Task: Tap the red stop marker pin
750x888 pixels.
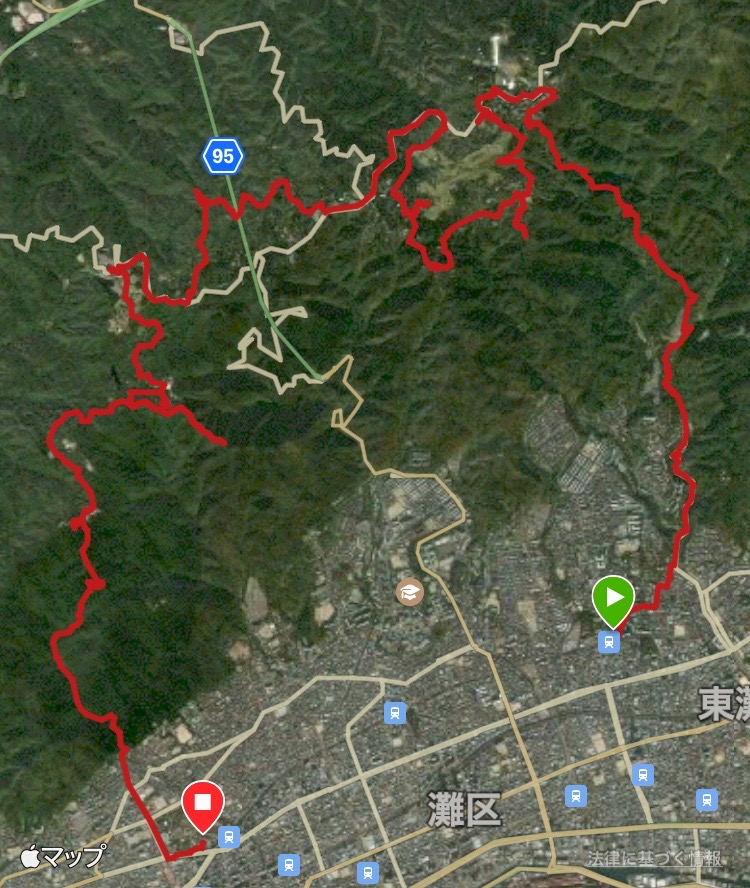Action: (202, 805)
